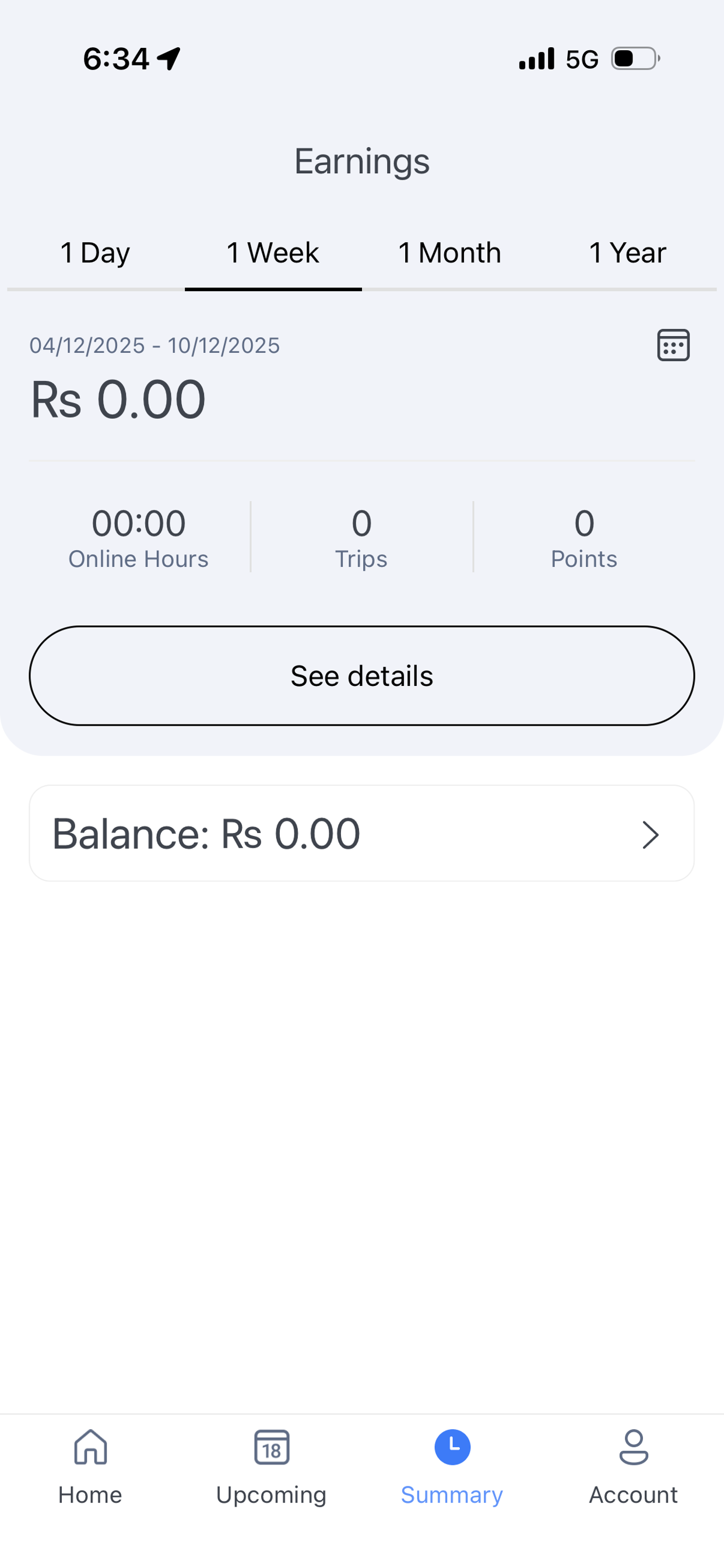Open the Upcoming tab

tap(271, 1468)
